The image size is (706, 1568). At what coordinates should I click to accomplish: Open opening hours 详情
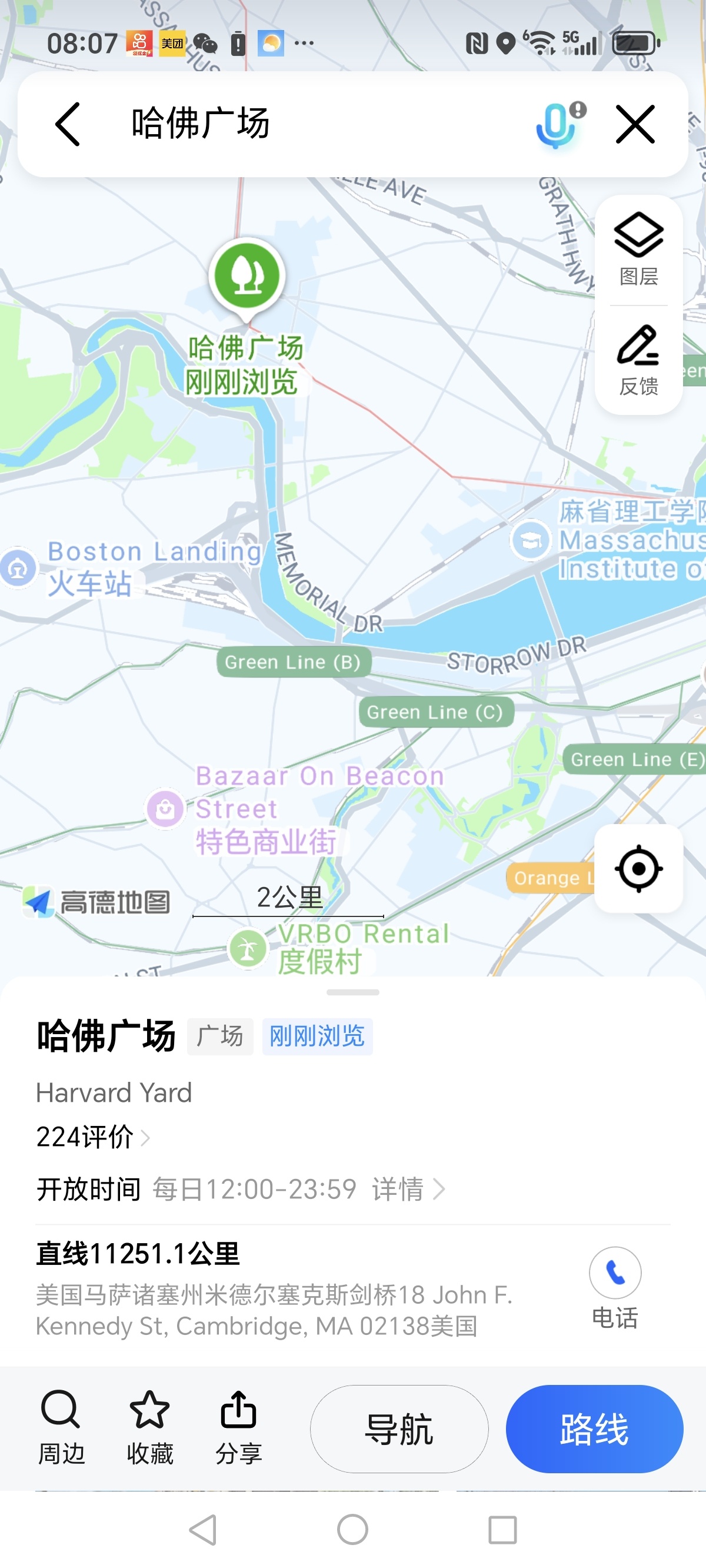point(408,1189)
